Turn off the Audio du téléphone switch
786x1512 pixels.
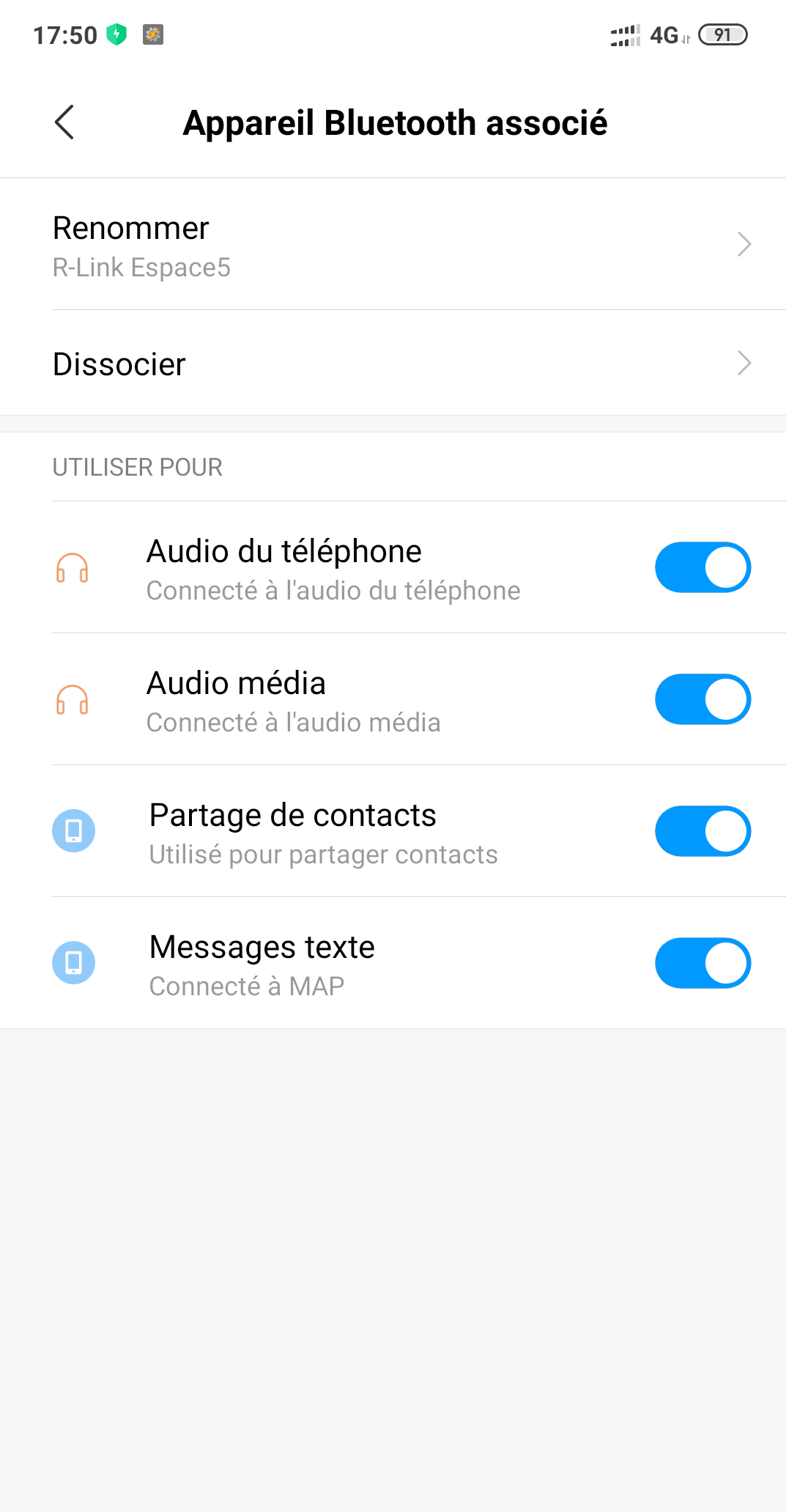pyautogui.click(x=702, y=567)
